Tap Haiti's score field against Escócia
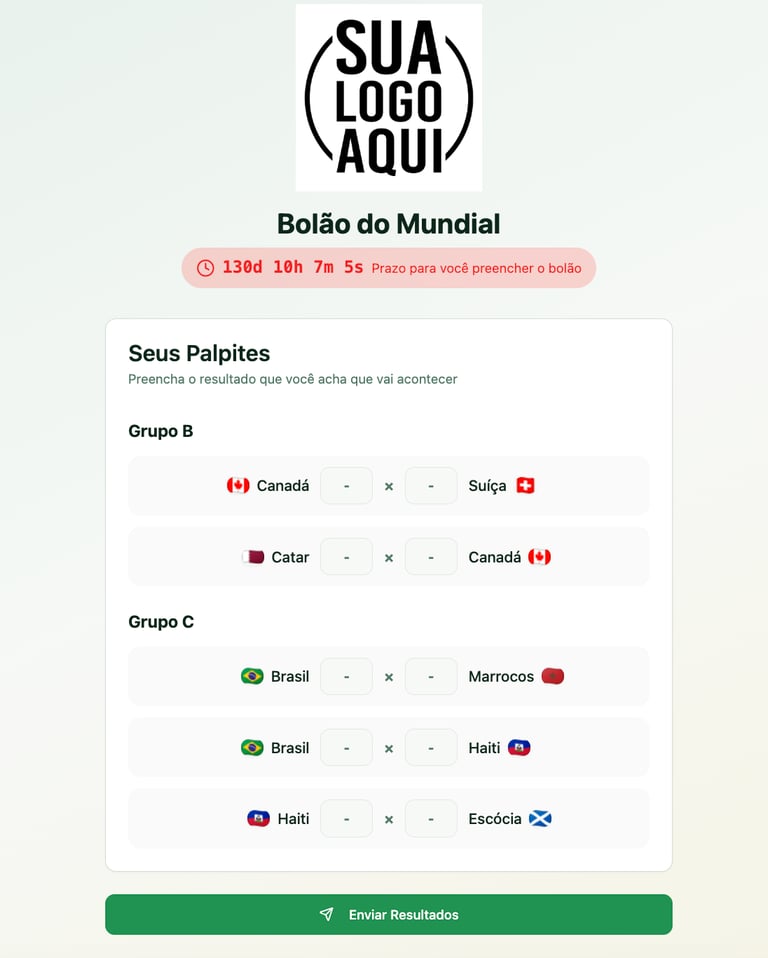 coord(346,819)
